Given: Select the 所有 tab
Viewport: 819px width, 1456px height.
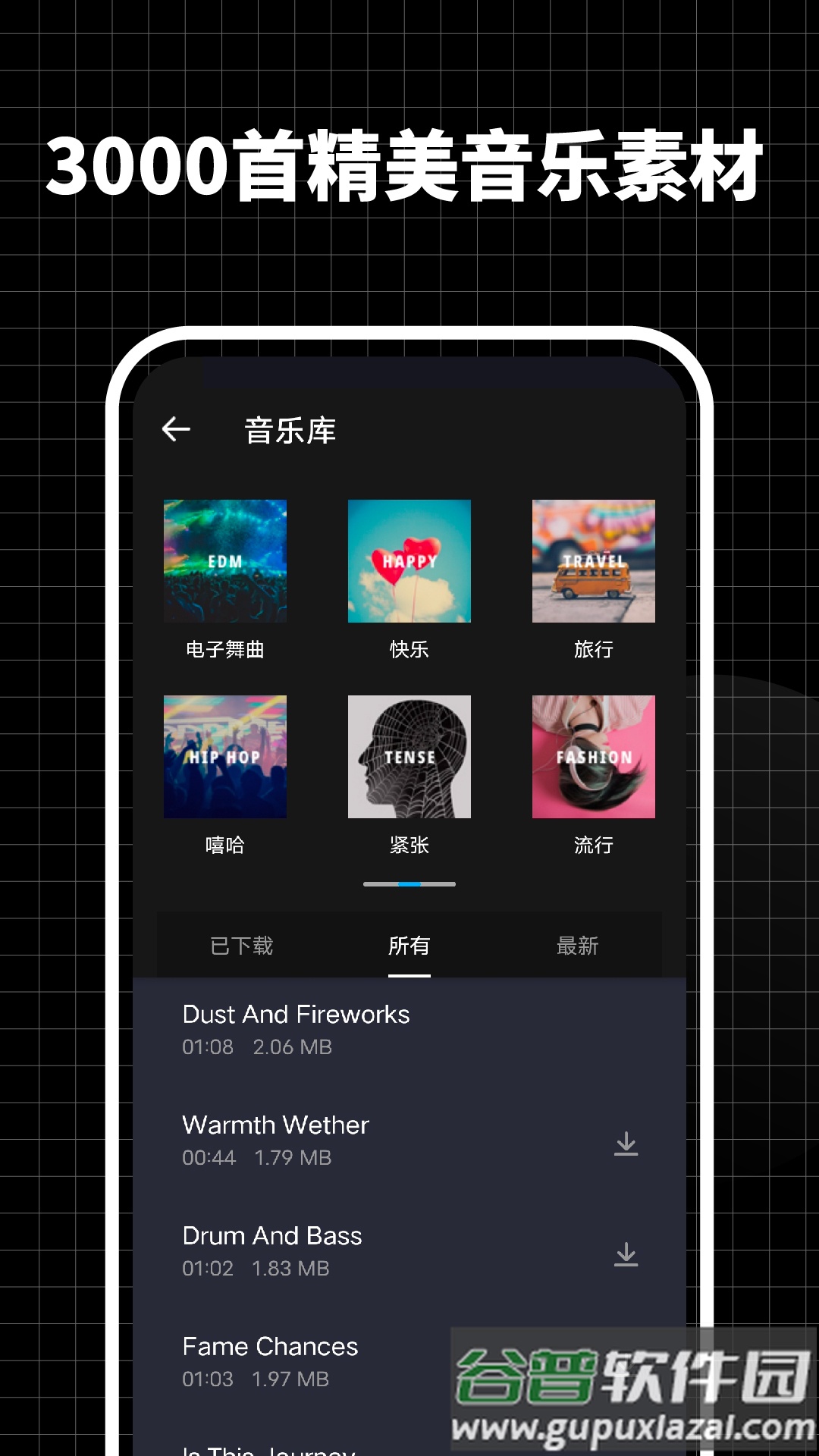Looking at the screenshot, I should (x=409, y=946).
